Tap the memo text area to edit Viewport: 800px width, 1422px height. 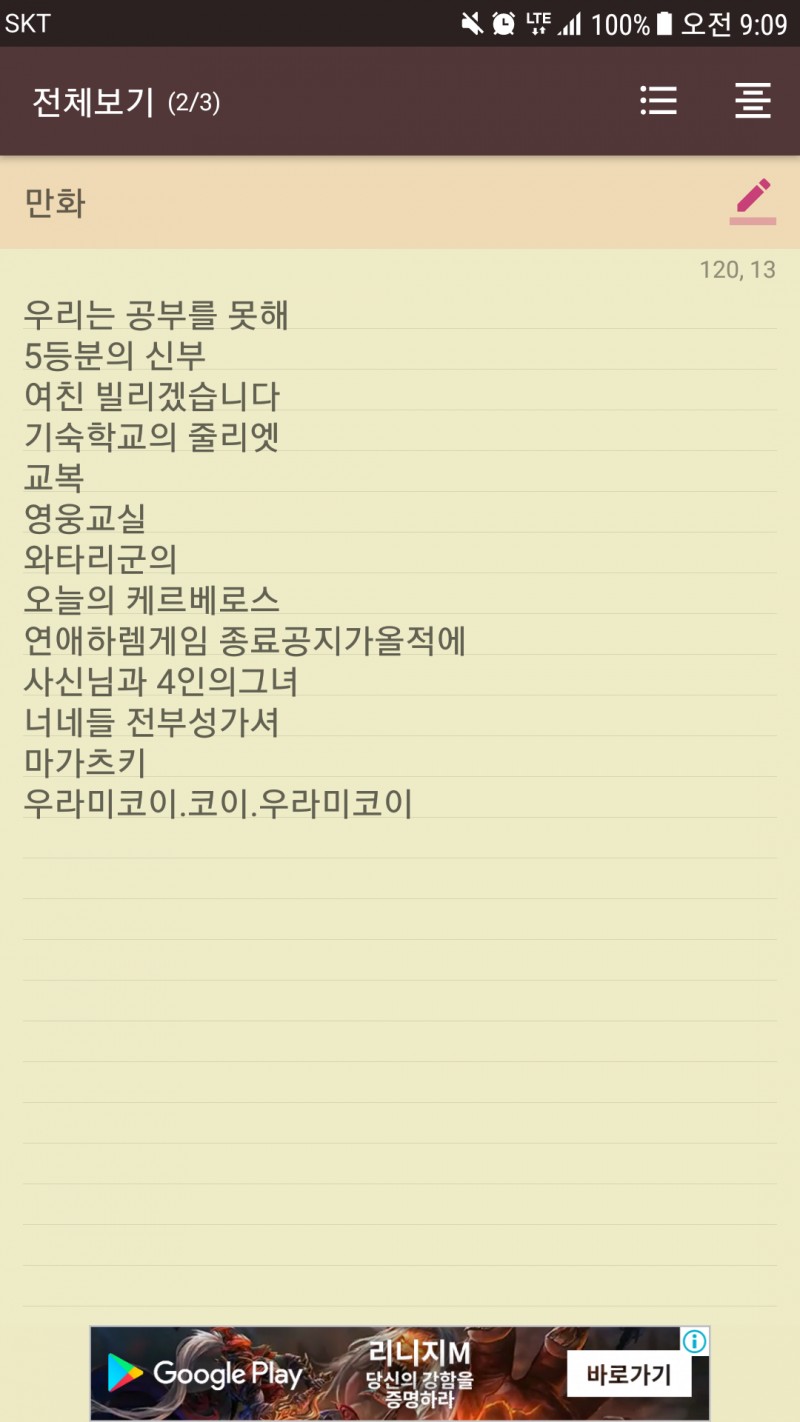[400, 560]
